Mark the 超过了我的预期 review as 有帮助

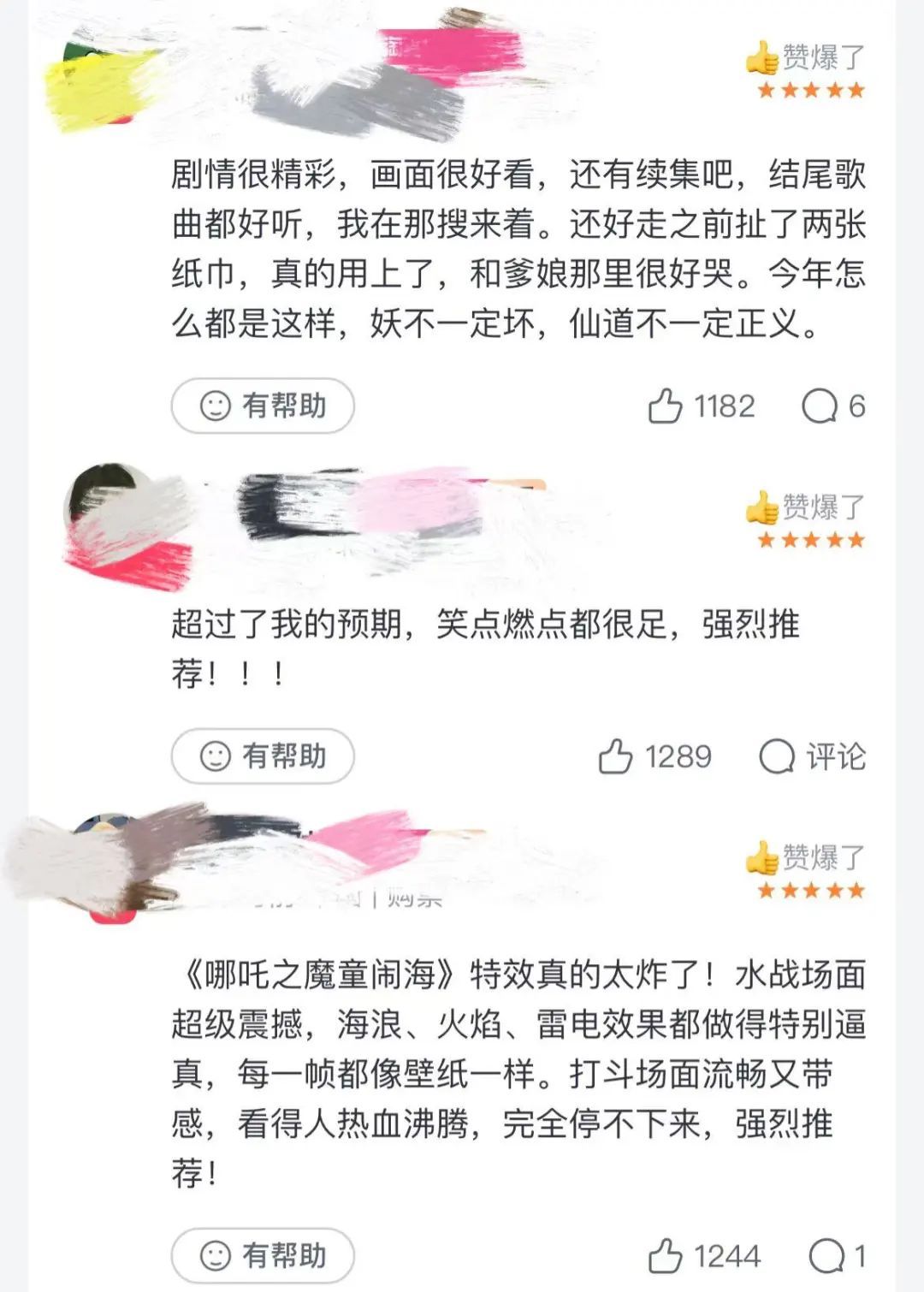coord(263,756)
